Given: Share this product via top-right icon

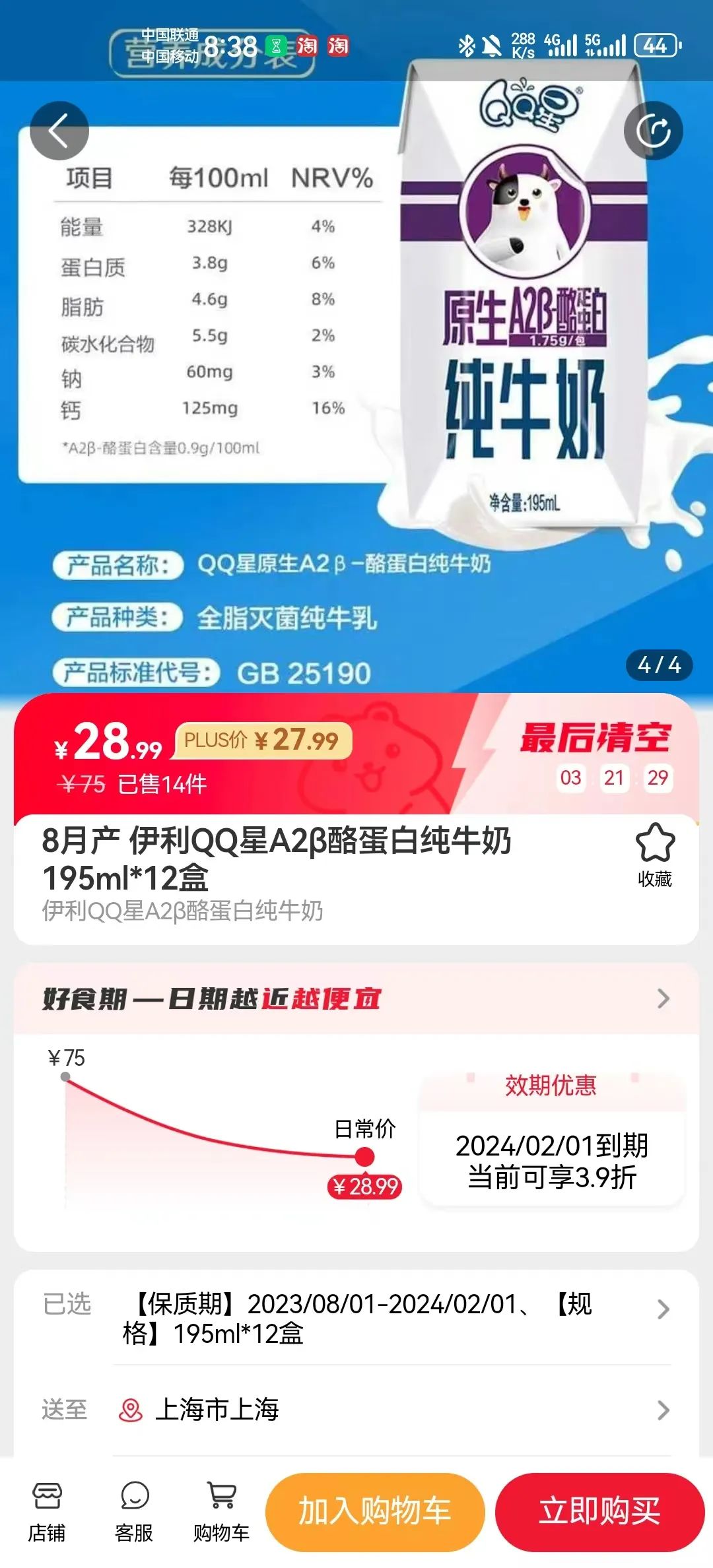Looking at the screenshot, I should (653, 131).
